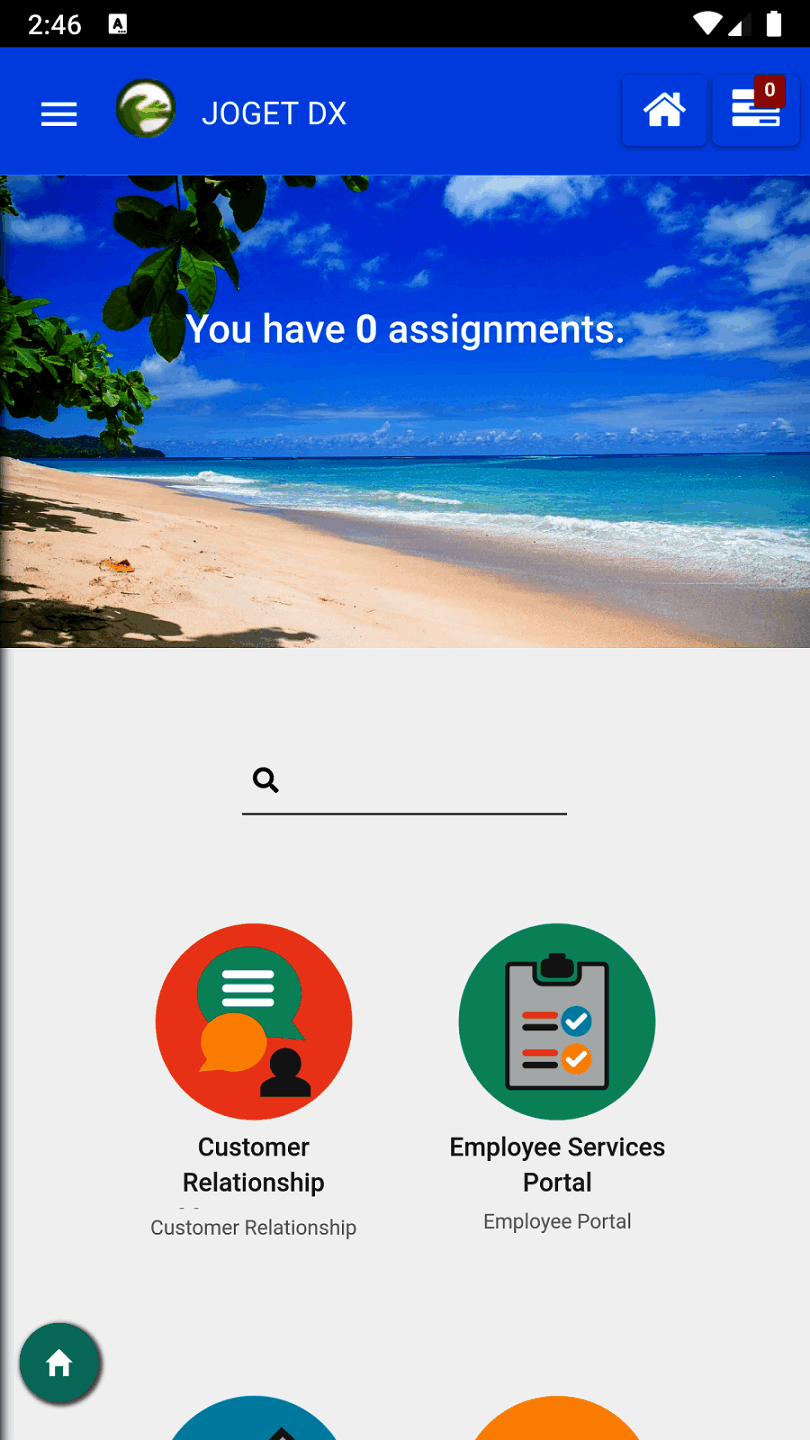
Task: Tap the floating green home button
Action: click(x=60, y=1363)
